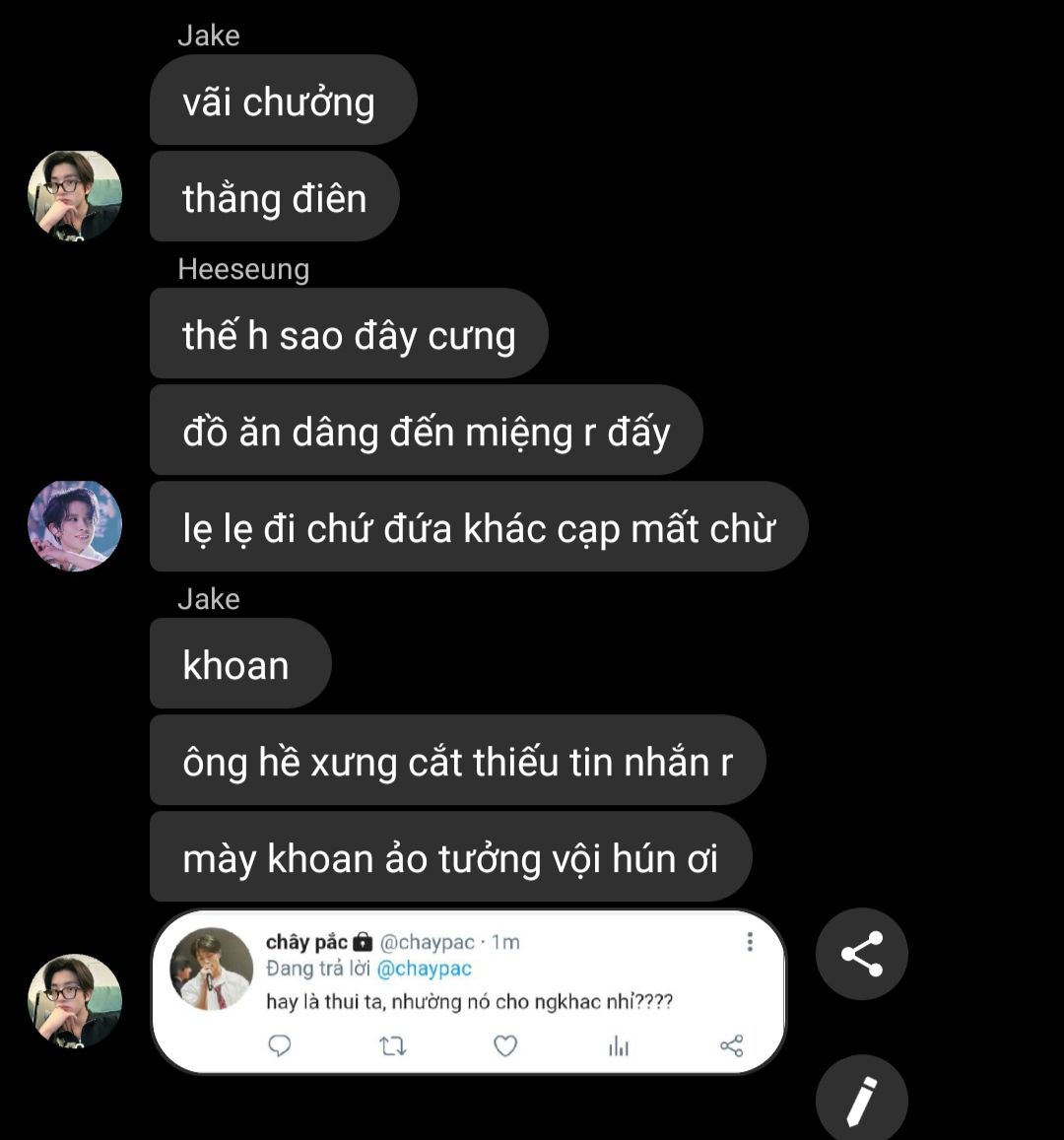Open Jake's avatar next to "thằng điên"
The width and height of the screenshot is (1064, 1140).
[x=75, y=196]
